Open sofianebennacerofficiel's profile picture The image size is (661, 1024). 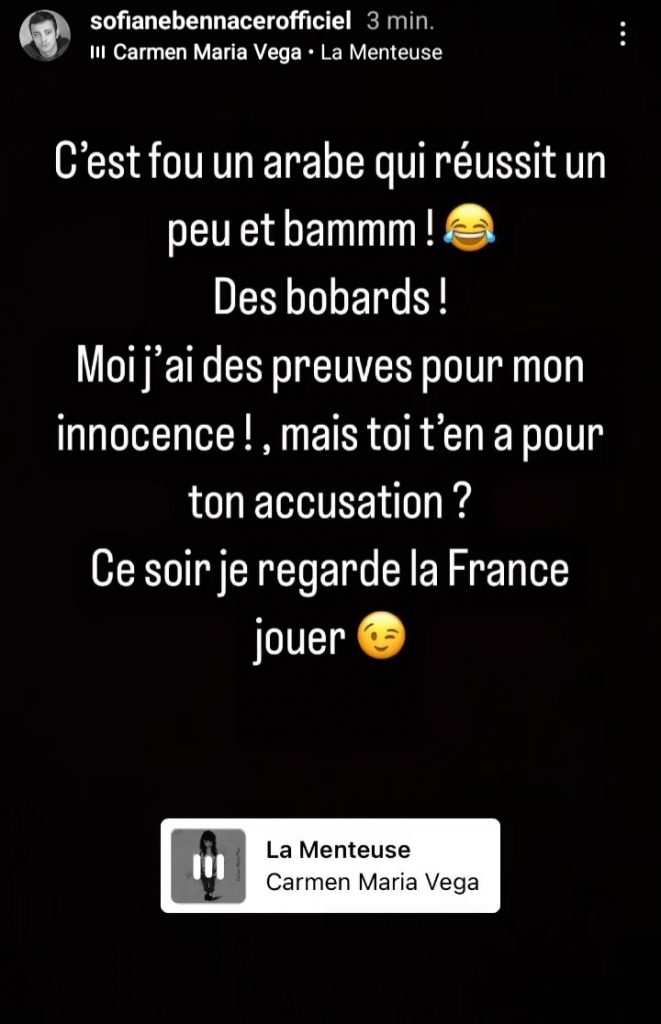pyautogui.click(x=45, y=36)
